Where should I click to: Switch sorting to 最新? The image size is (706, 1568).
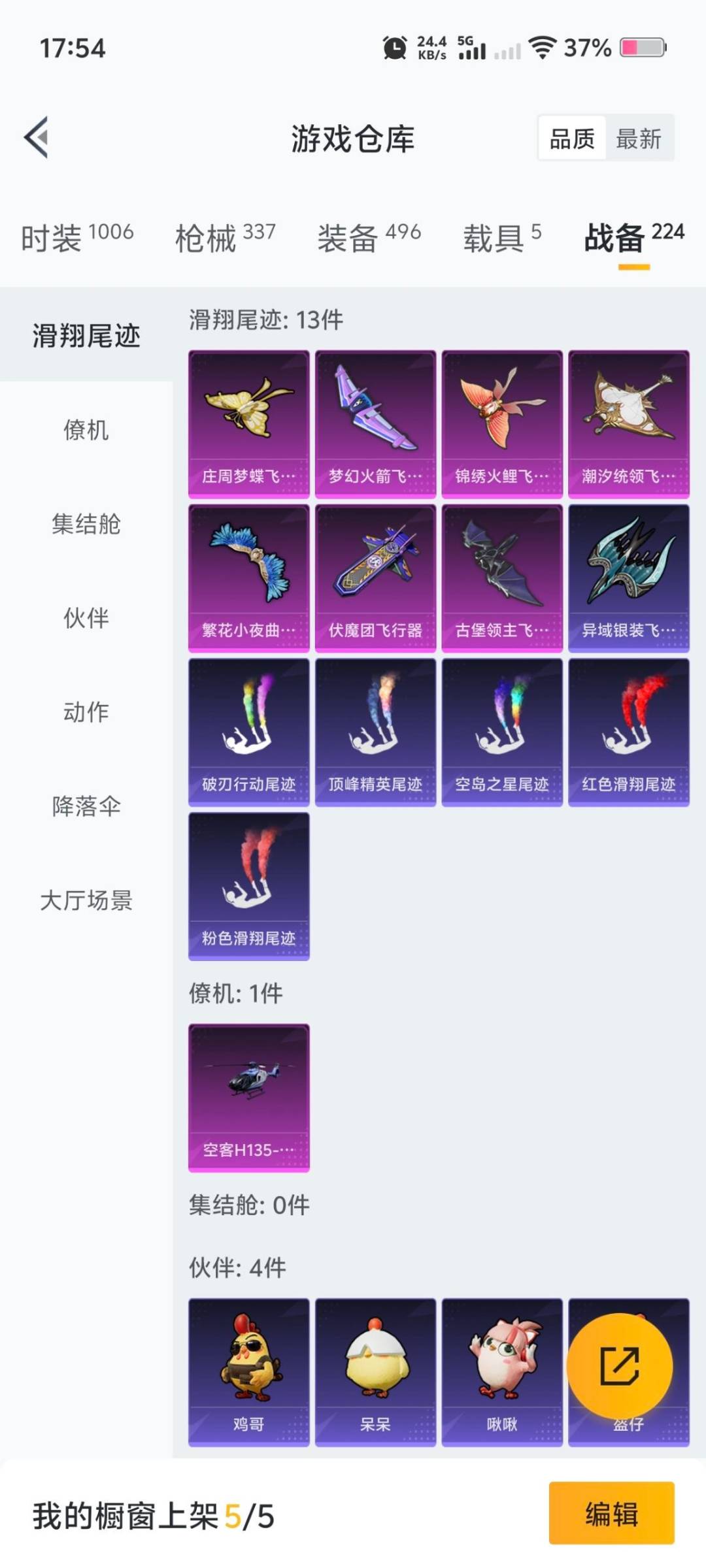coord(639,139)
